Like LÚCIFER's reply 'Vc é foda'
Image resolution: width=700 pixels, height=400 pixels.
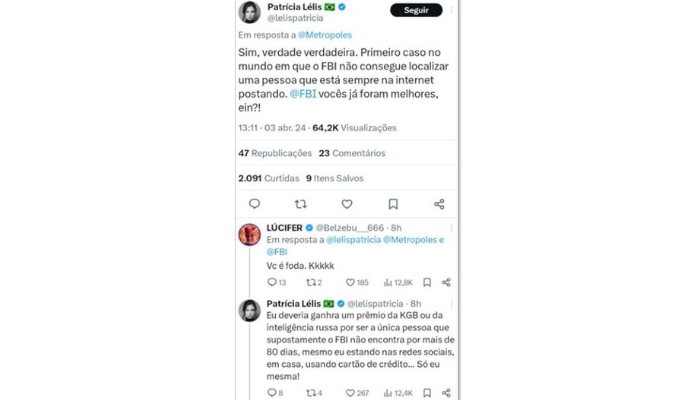point(351,283)
